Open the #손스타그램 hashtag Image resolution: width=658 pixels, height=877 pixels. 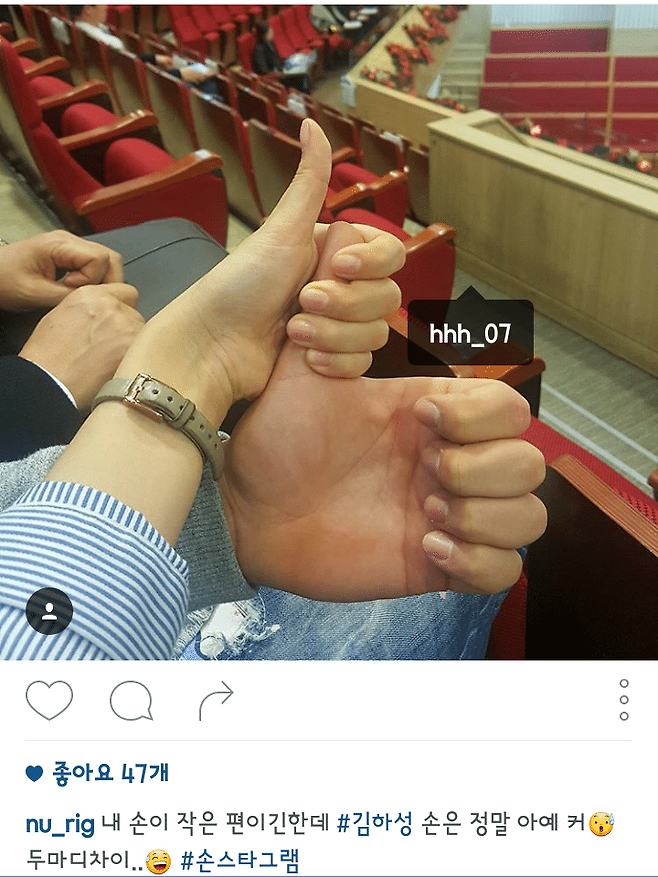click(x=240, y=860)
